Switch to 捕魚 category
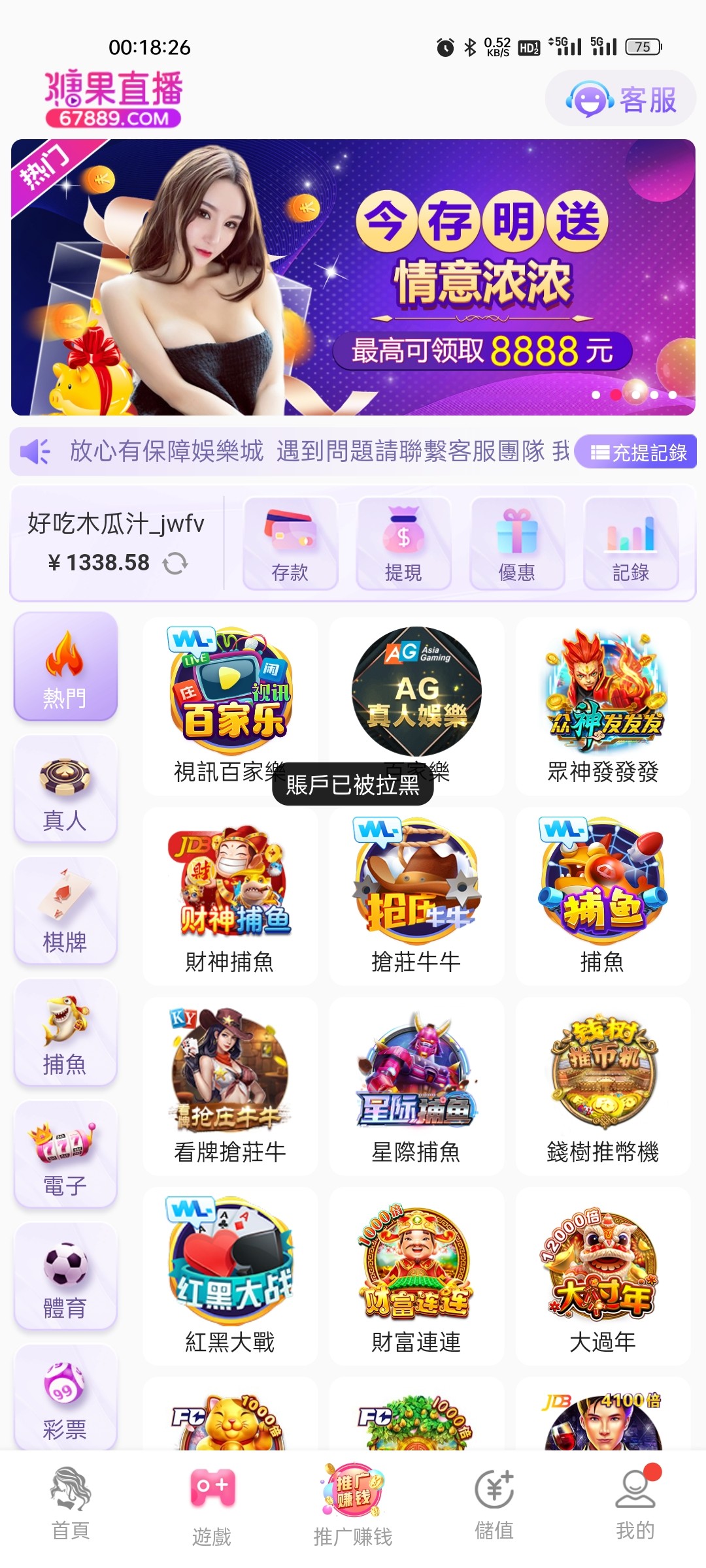 tap(65, 1033)
